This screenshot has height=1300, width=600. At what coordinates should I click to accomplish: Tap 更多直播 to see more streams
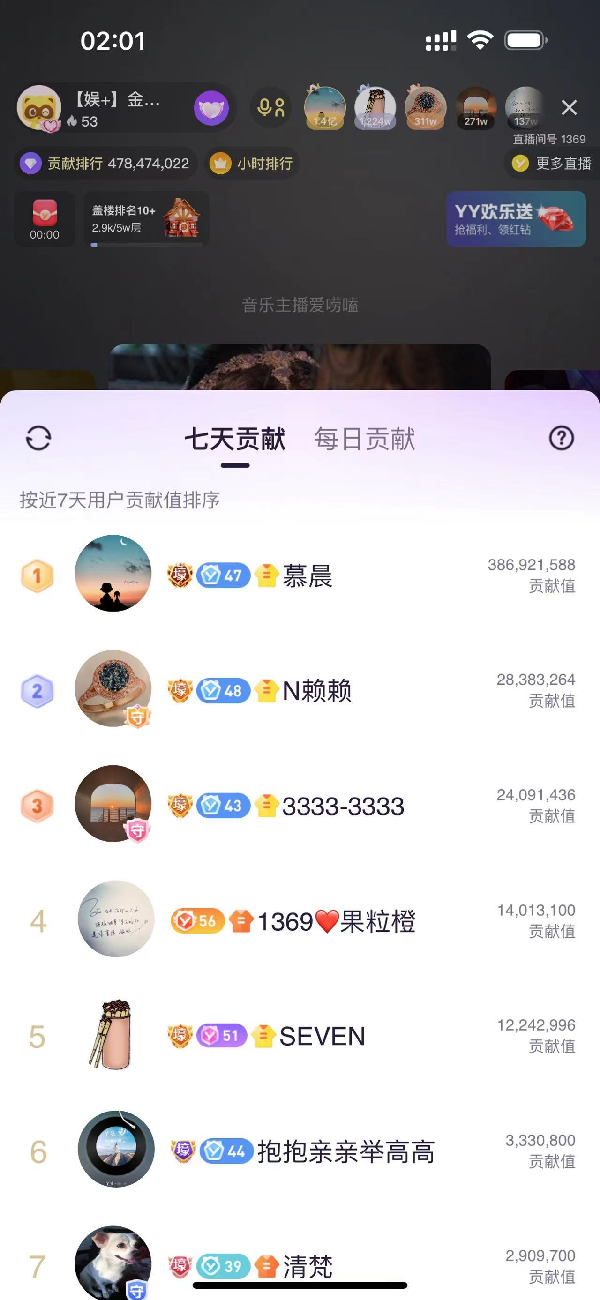pyautogui.click(x=551, y=163)
